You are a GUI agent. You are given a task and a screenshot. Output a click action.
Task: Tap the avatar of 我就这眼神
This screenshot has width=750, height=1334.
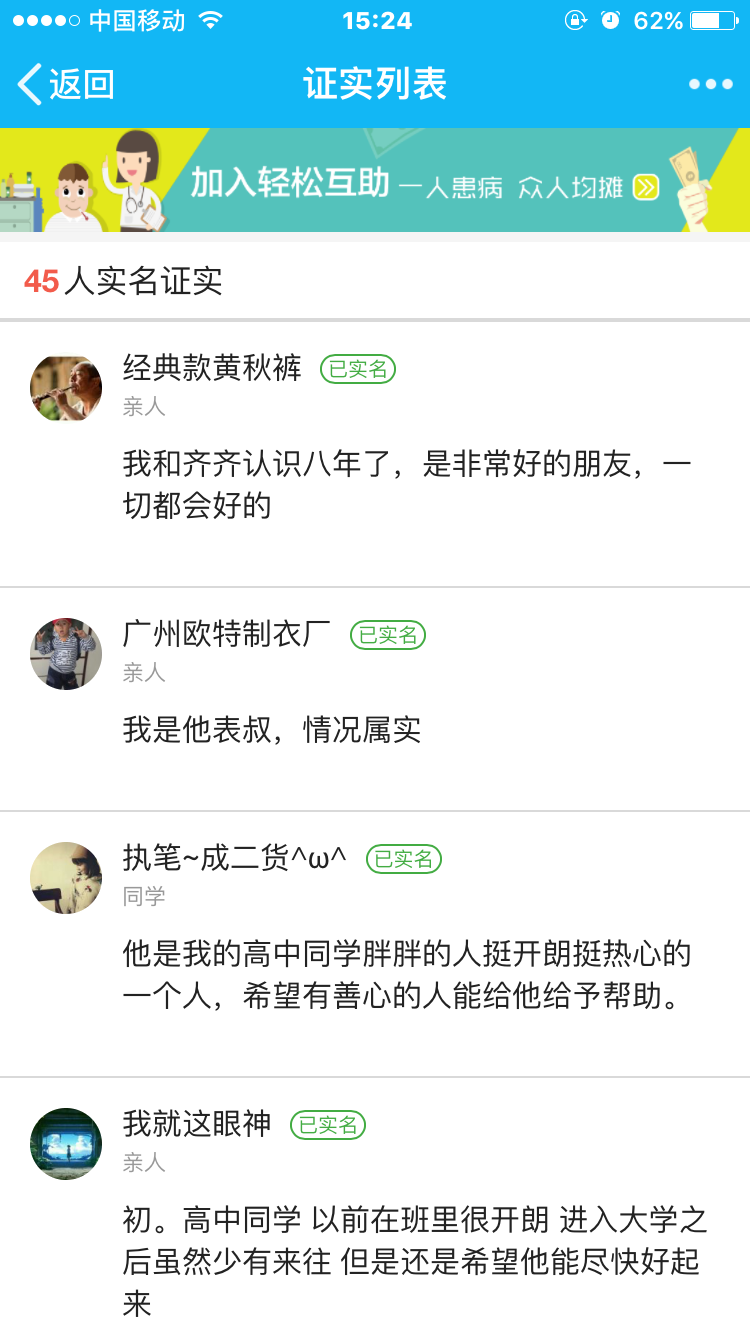(x=66, y=1144)
